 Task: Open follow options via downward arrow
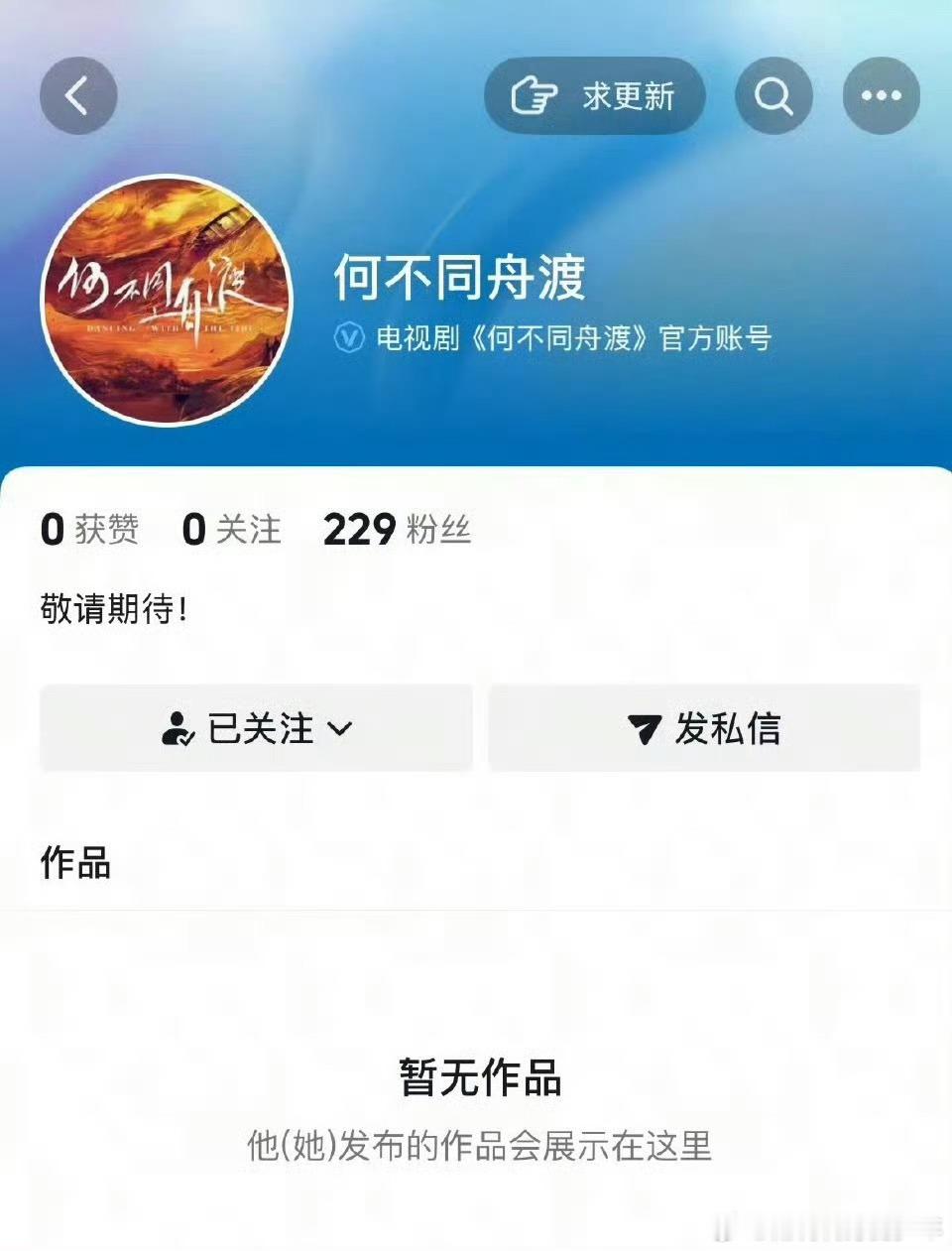(x=340, y=730)
